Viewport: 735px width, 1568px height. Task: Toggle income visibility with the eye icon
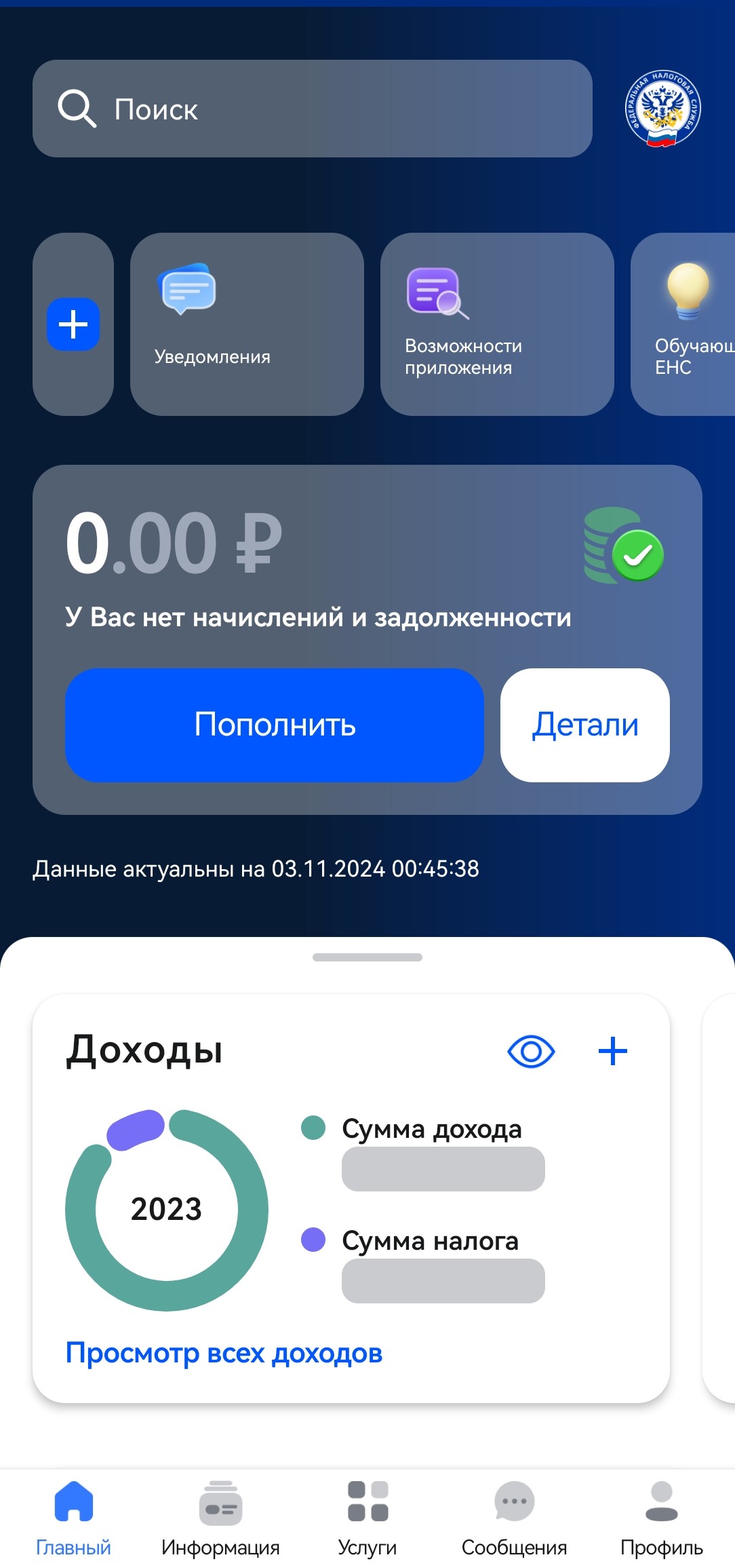[531, 1051]
